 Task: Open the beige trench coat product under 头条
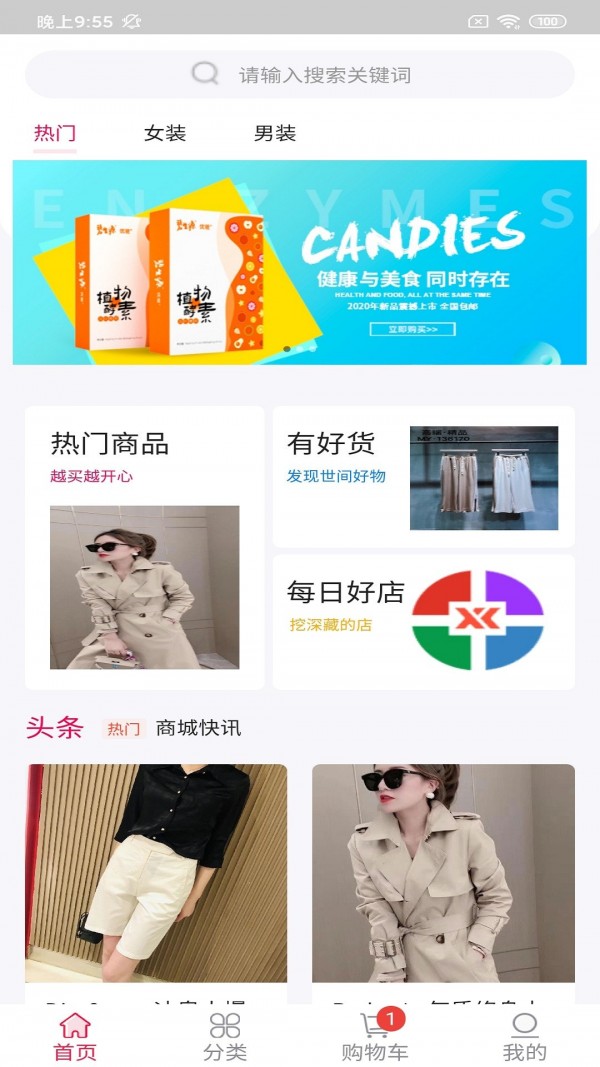(443, 875)
